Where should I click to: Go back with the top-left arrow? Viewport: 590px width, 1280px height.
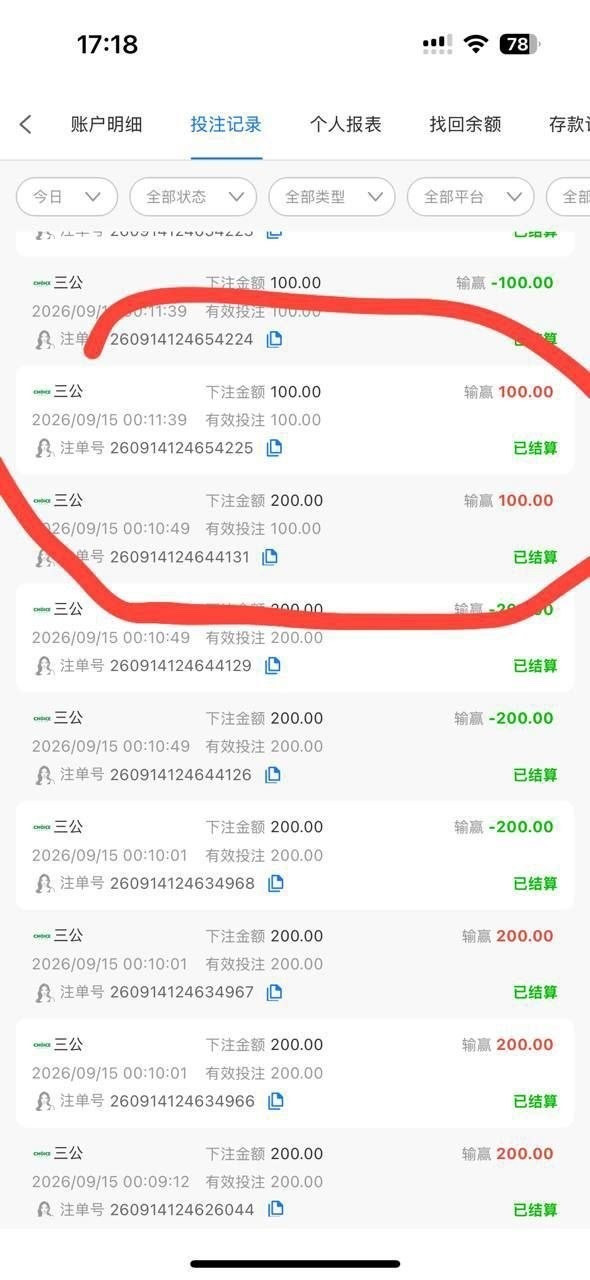click(26, 124)
